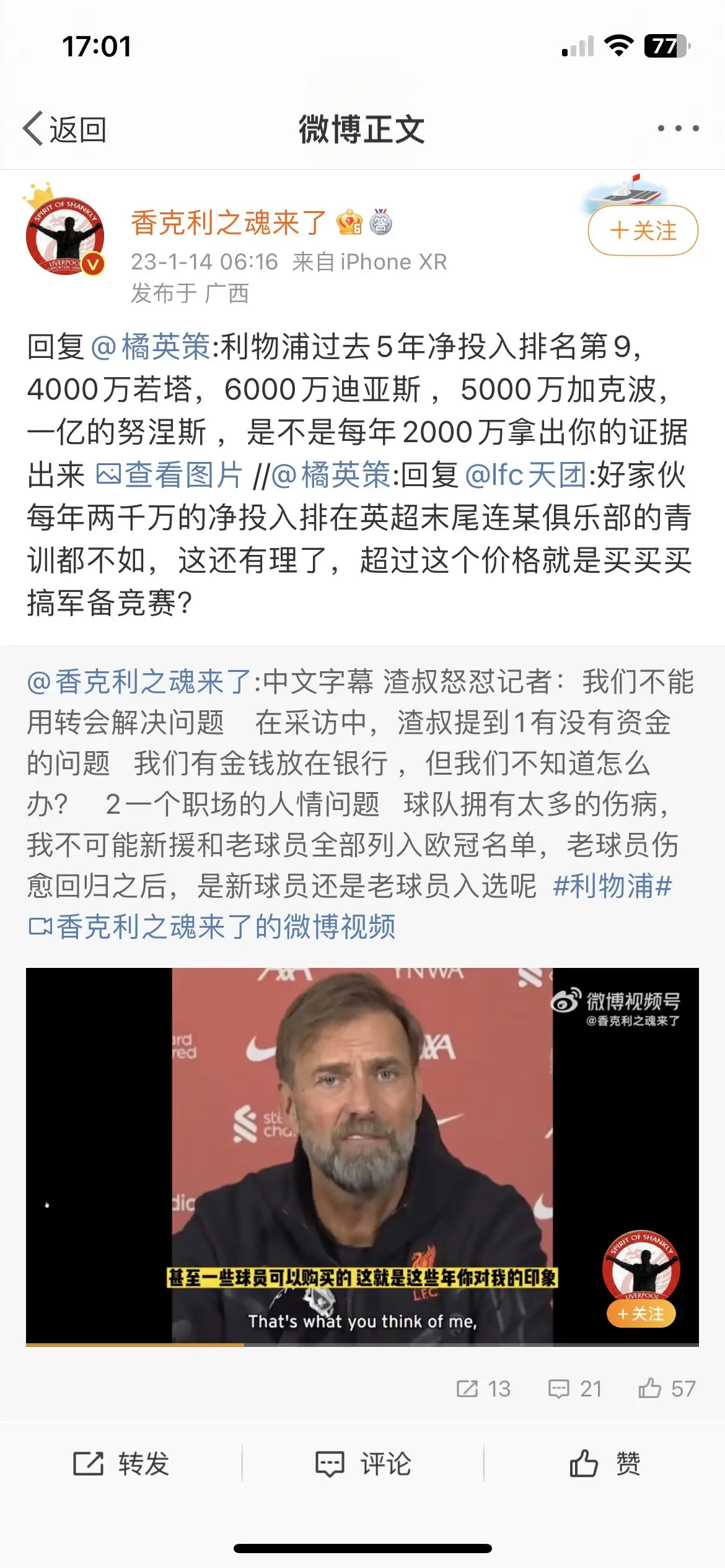View the 13 reposts of the original post
The height and width of the screenshot is (1568, 725).
(483, 1388)
